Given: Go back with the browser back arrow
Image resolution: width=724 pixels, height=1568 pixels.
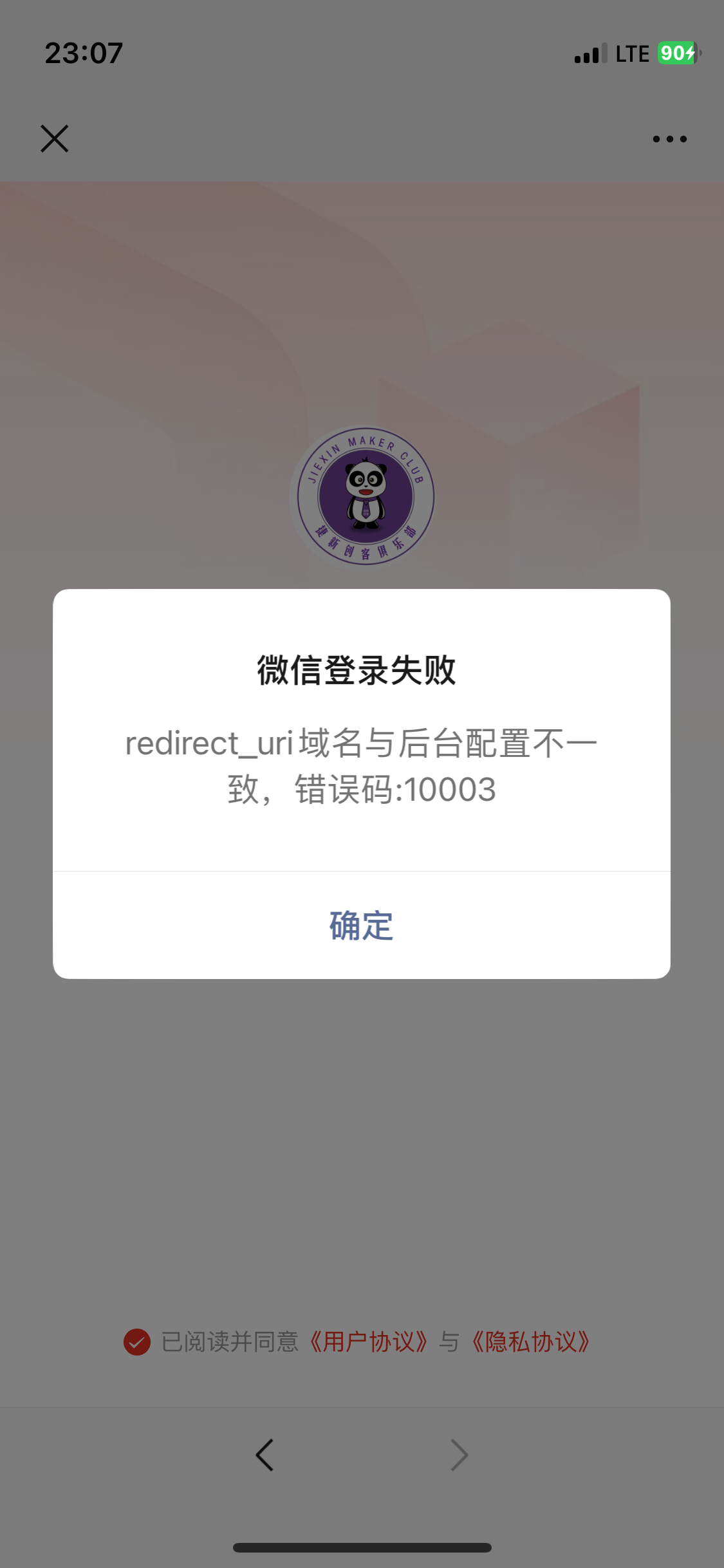Looking at the screenshot, I should tap(265, 1455).
